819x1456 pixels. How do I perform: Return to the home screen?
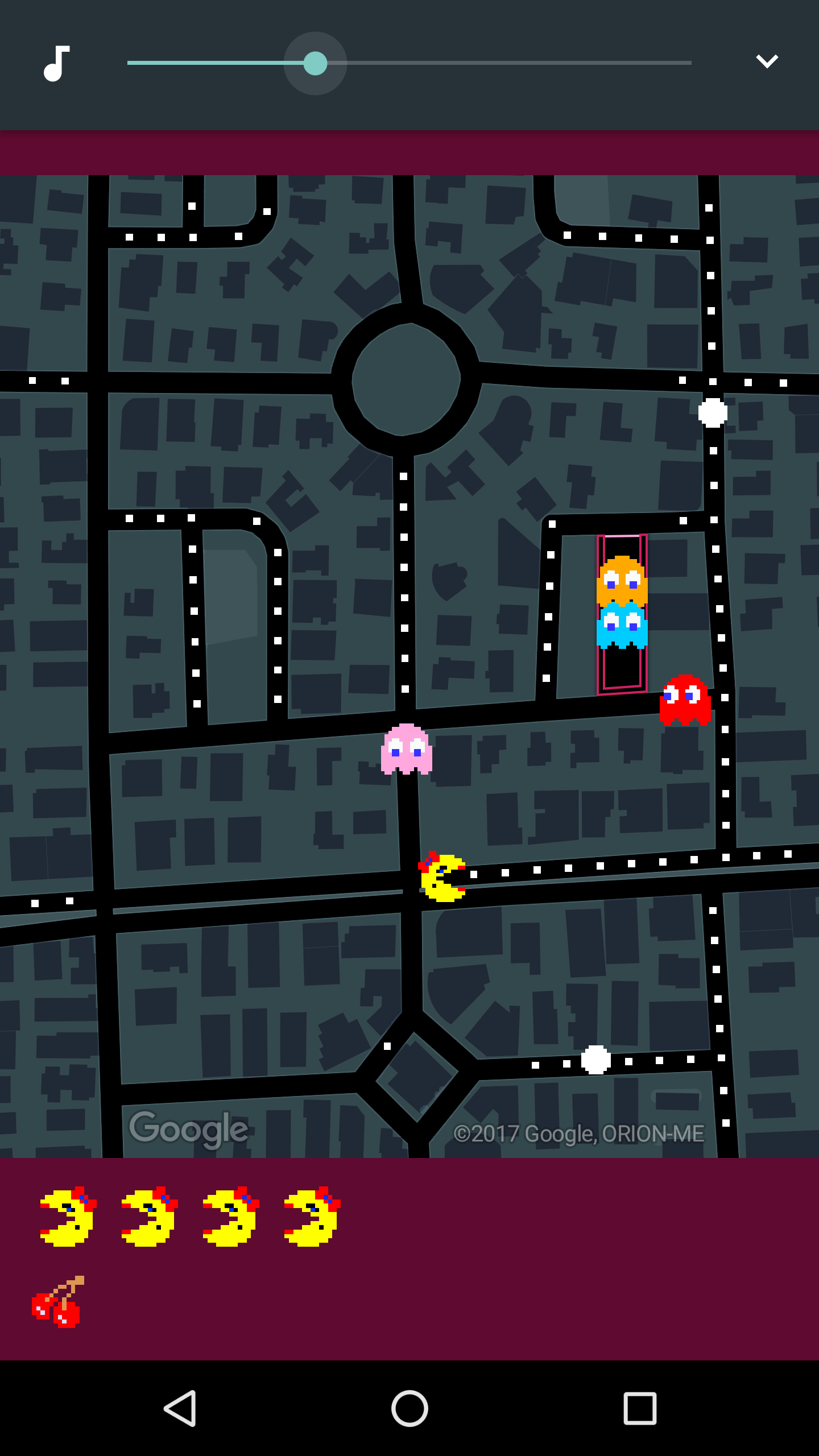point(409,1408)
